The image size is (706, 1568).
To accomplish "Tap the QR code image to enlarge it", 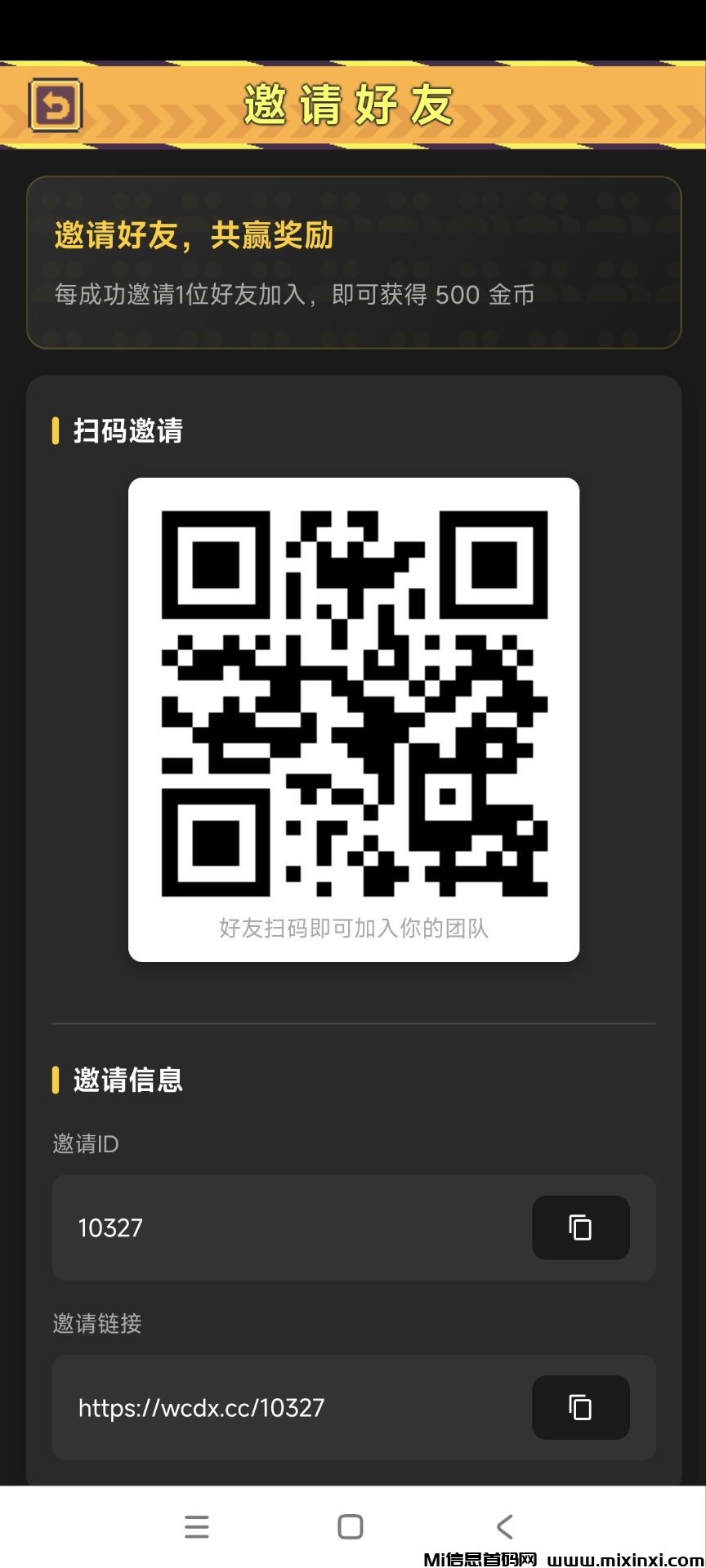I will pyautogui.click(x=353, y=702).
